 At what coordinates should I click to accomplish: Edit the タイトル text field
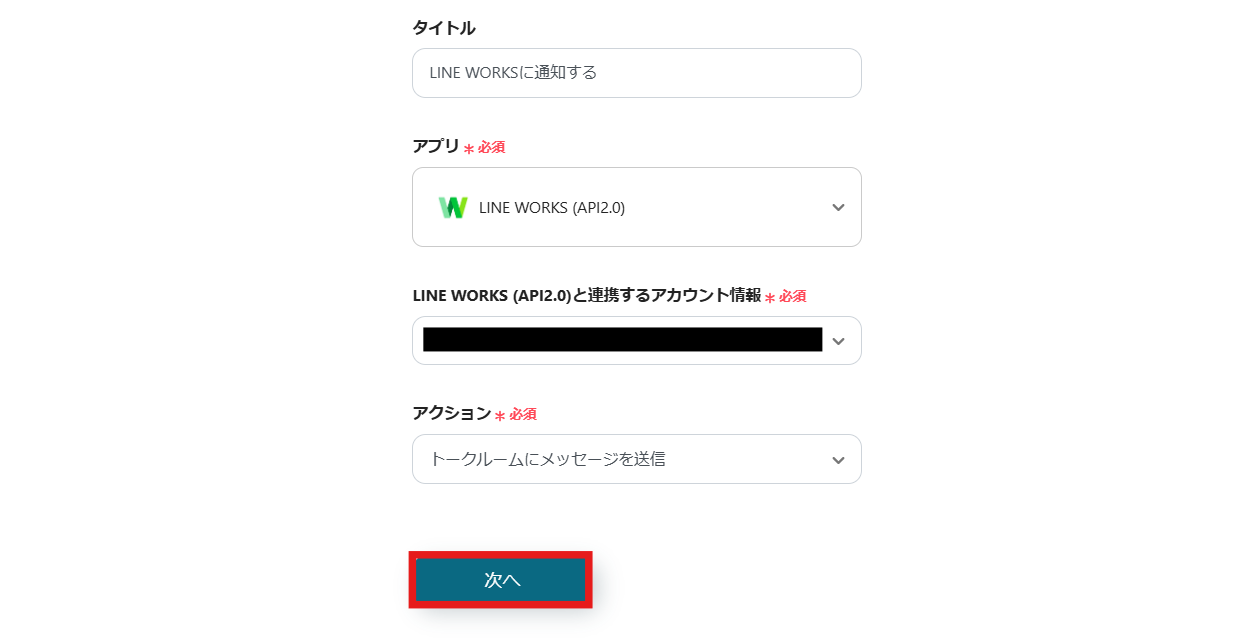[636, 73]
